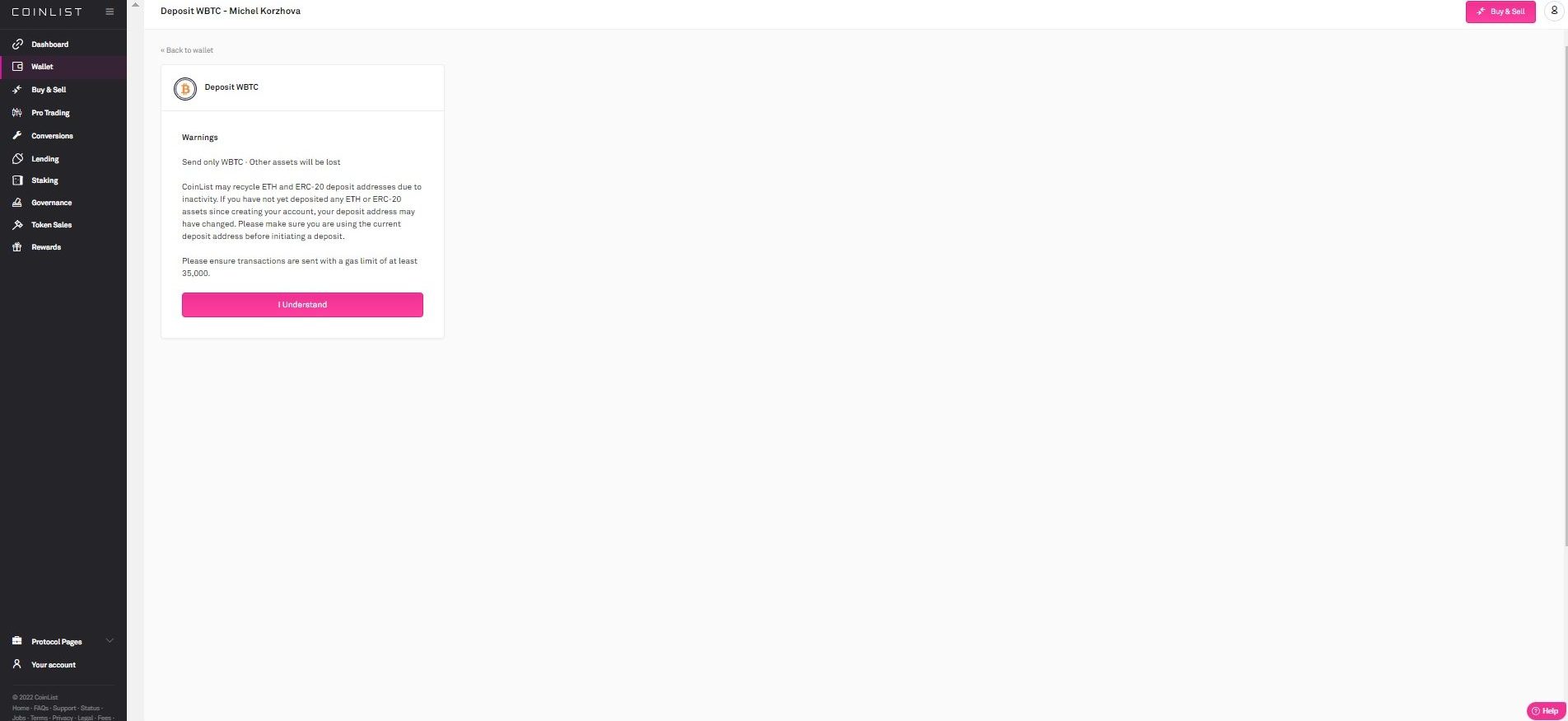The width and height of the screenshot is (1568, 721).
Task: Confirm warnings with I Understand
Action: pos(302,305)
